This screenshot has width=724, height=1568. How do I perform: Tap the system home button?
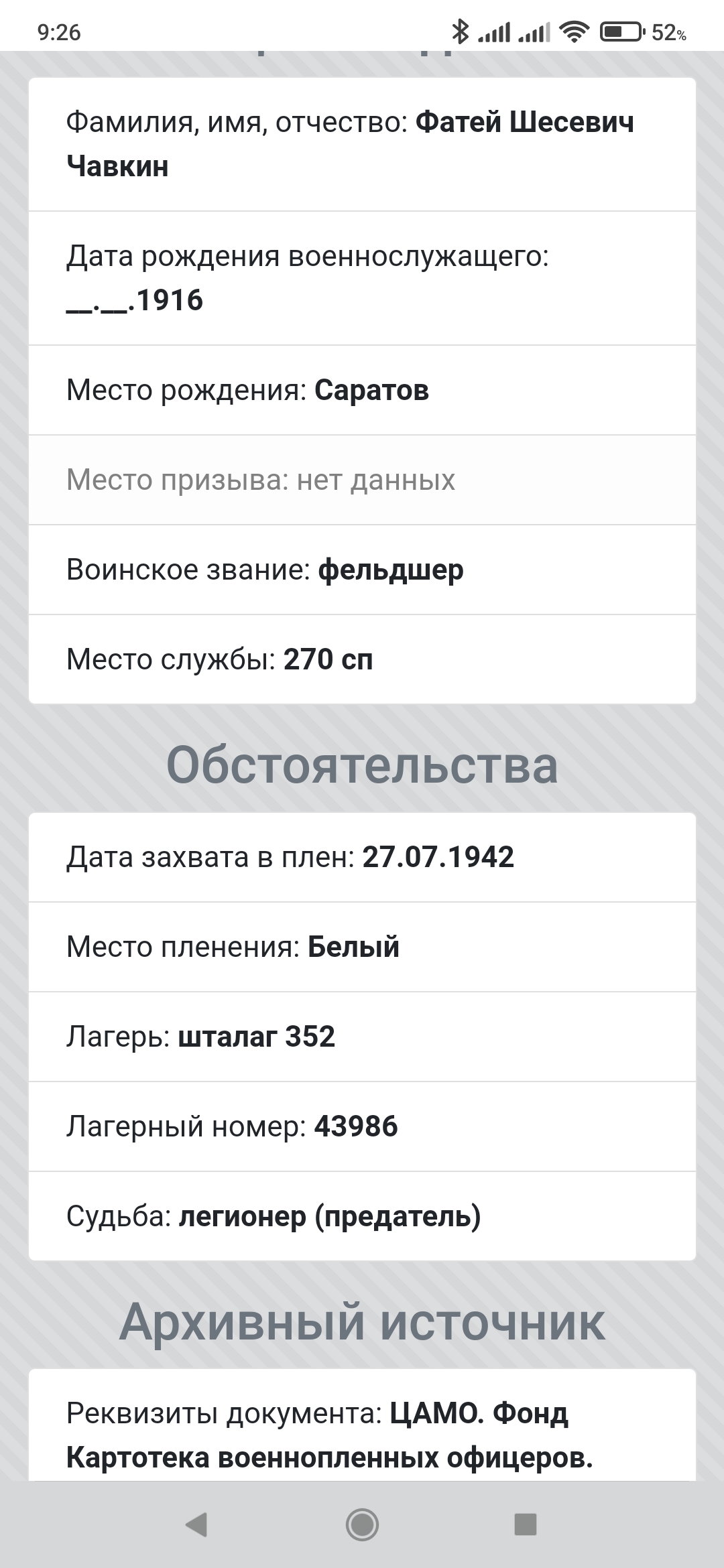point(362,1524)
